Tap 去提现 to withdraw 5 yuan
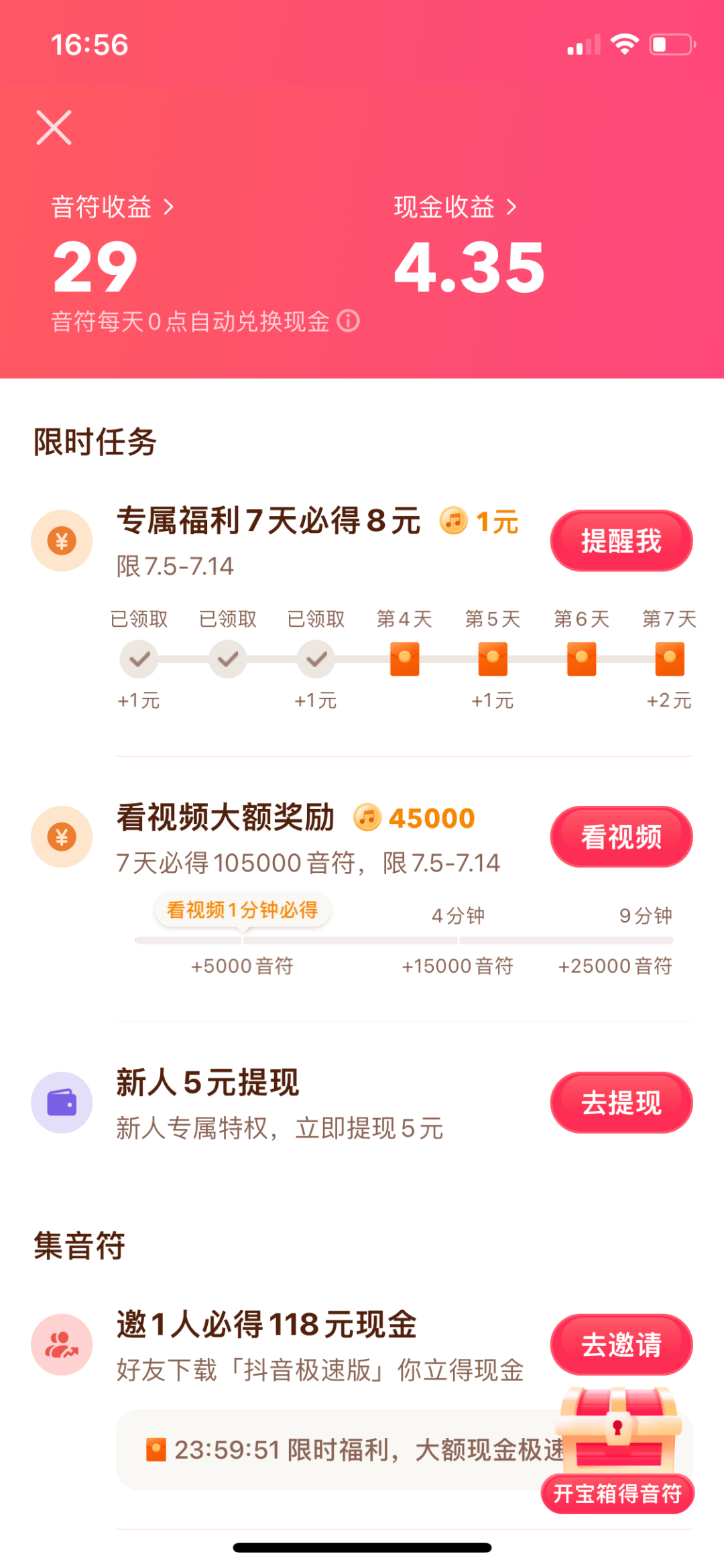Screen dimensions: 724x1568 coord(621,1102)
